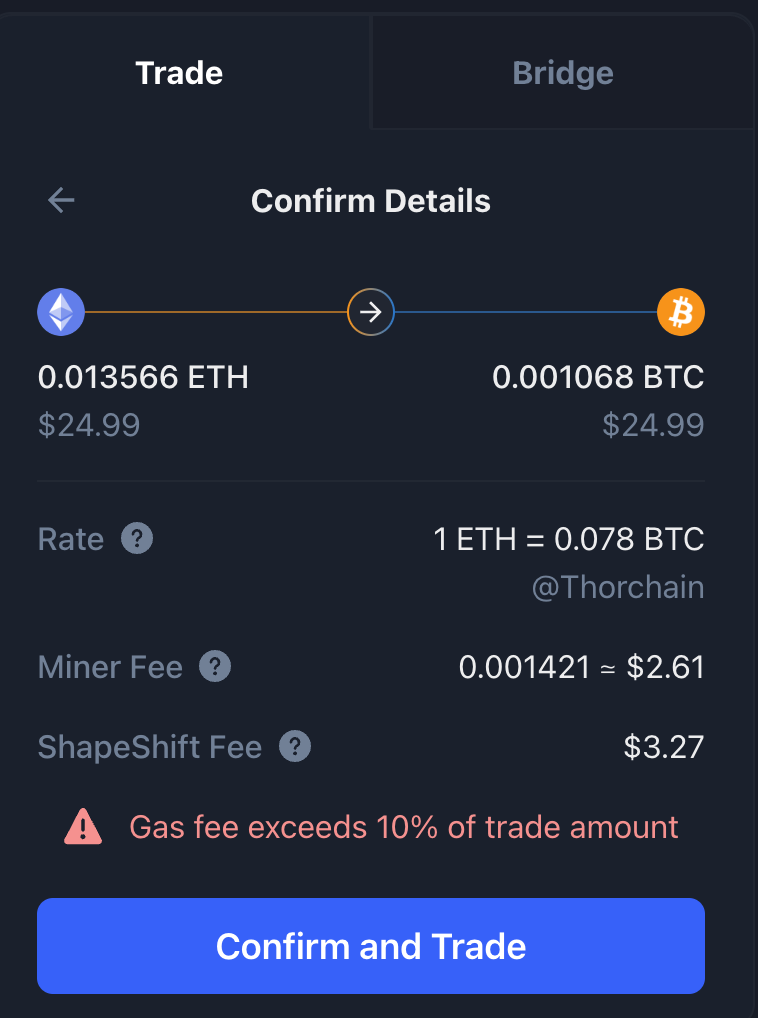Select the 0.013566 ETH amount text
Viewport: 758px width, 1018px height.
[x=143, y=377]
